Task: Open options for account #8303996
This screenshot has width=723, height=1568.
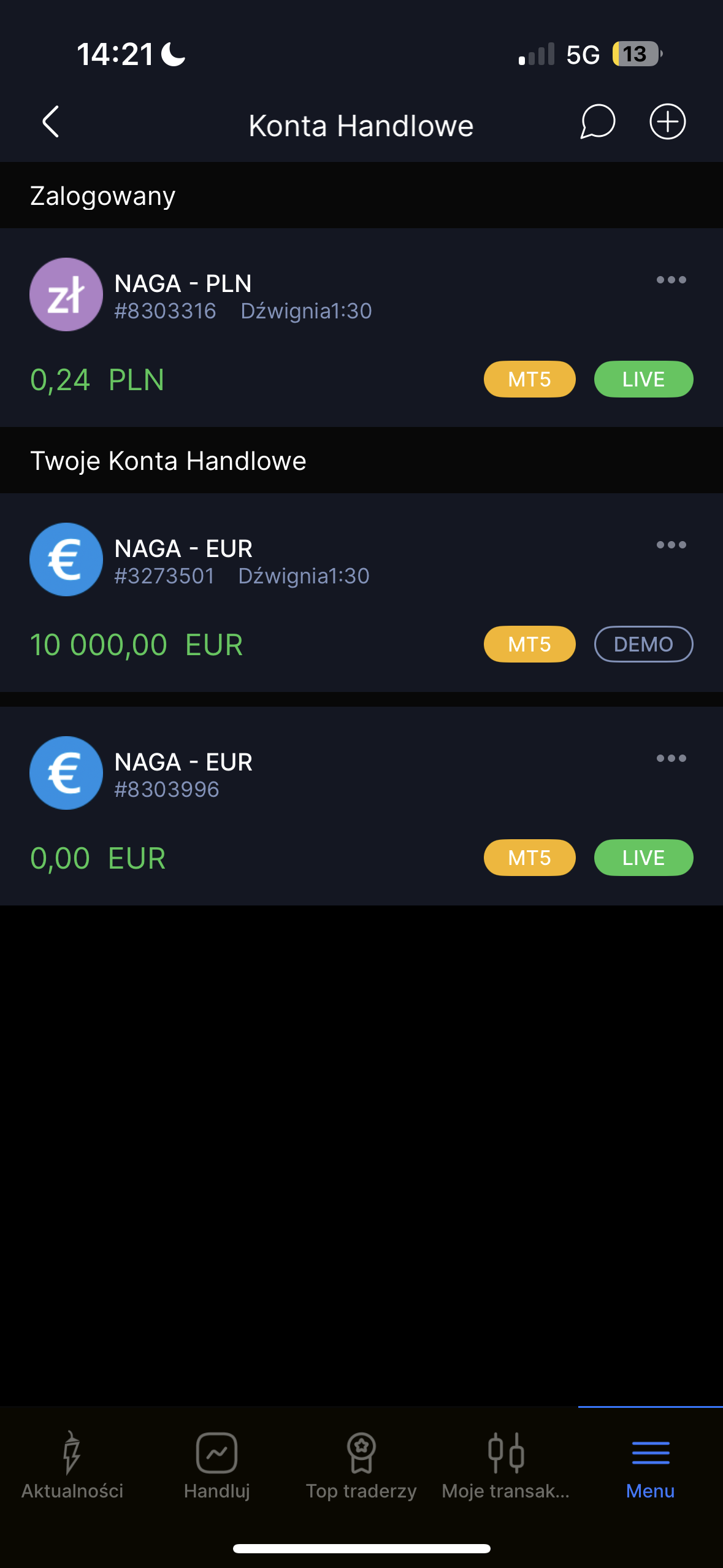Action: click(x=671, y=758)
